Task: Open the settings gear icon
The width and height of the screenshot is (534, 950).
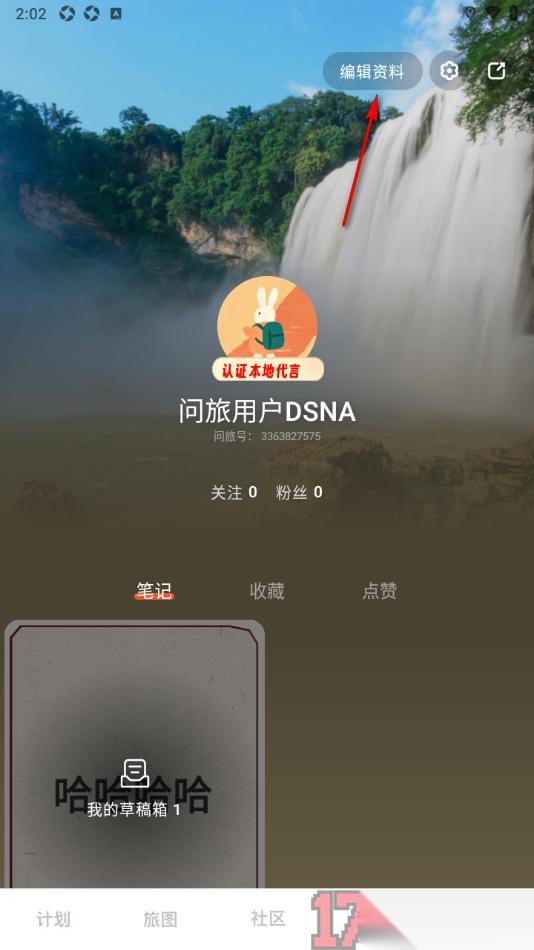Action: pyautogui.click(x=449, y=71)
